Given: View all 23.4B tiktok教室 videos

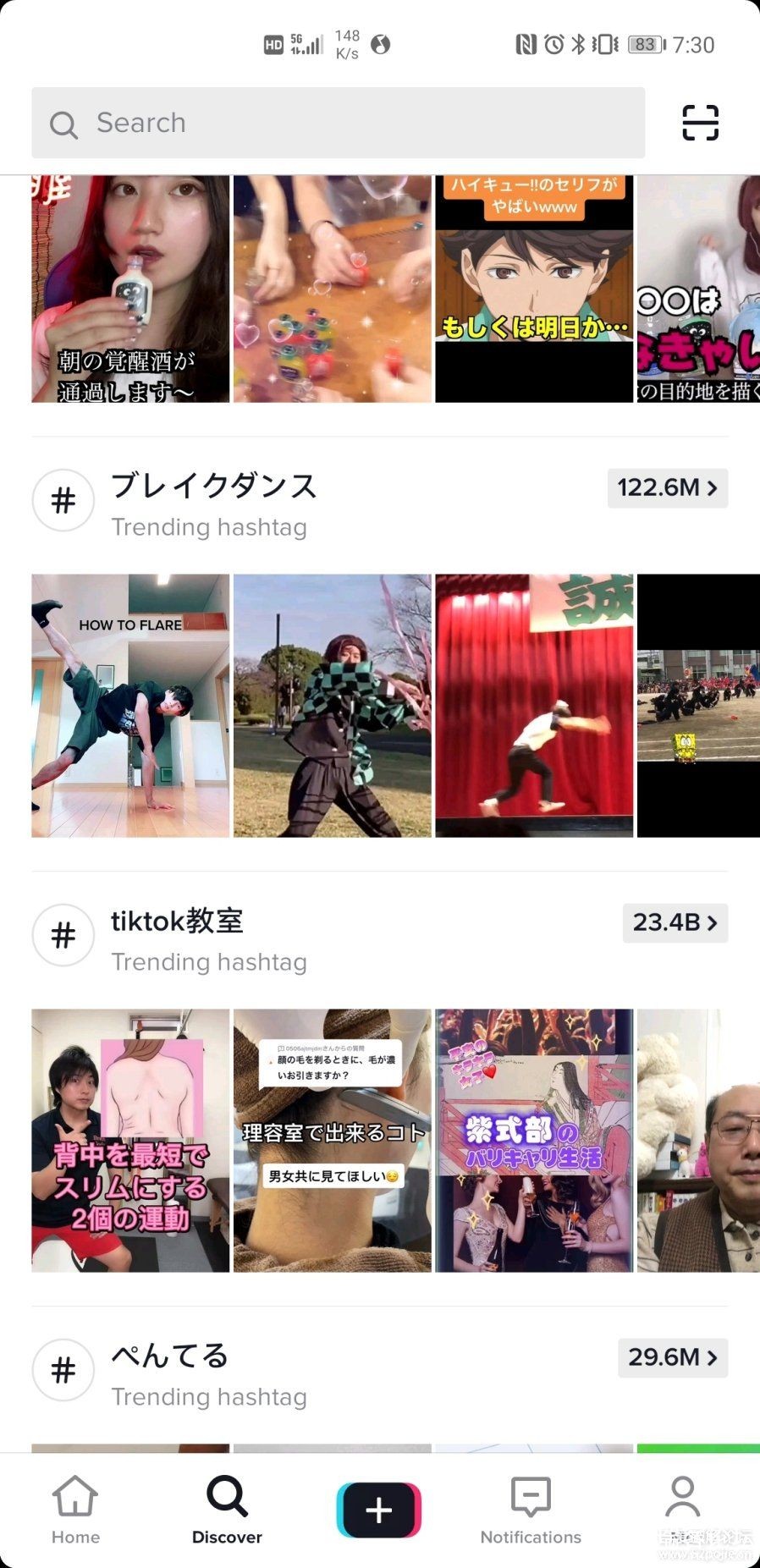Looking at the screenshot, I should point(675,923).
